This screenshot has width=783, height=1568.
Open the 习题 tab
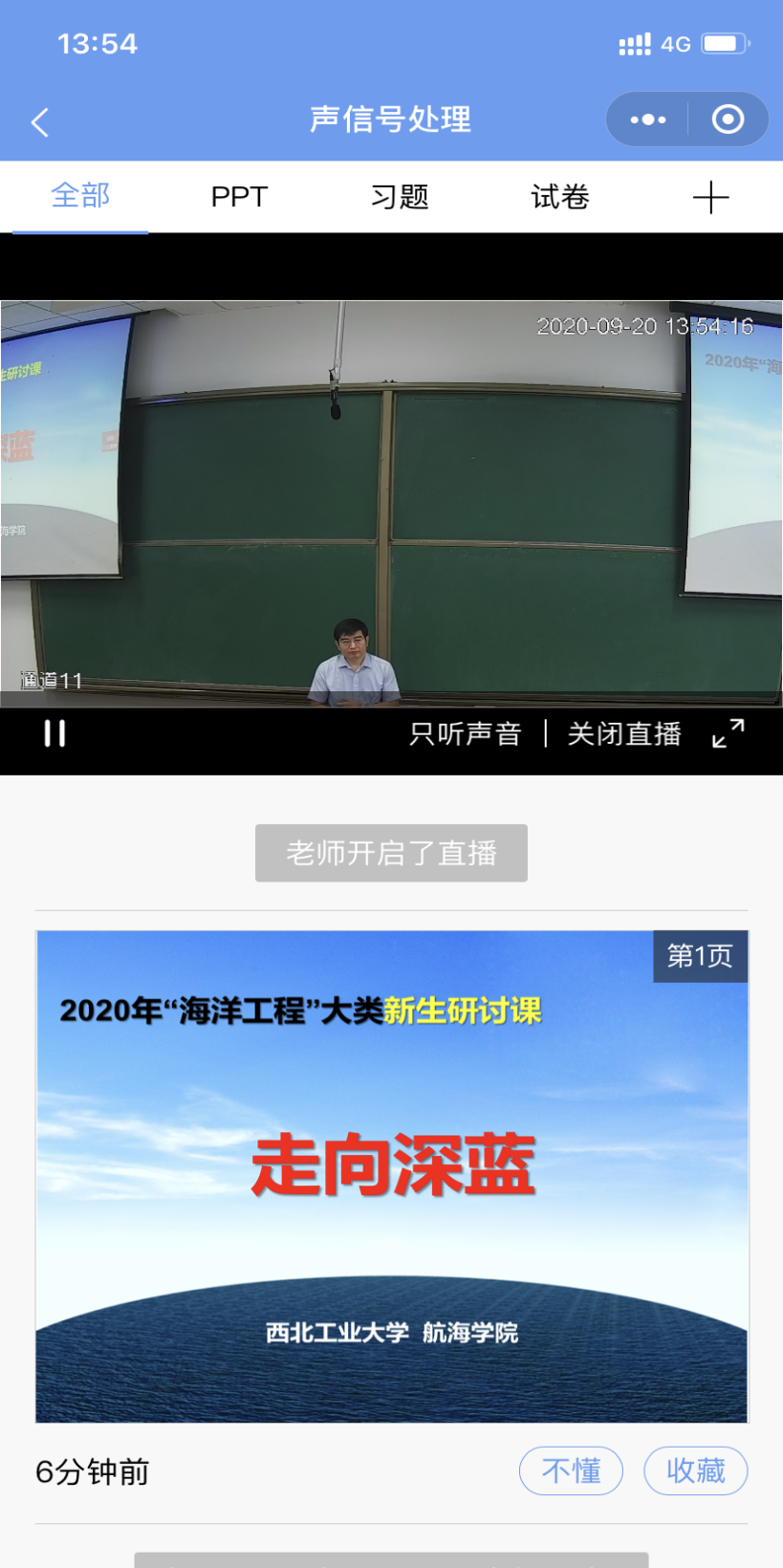click(400, 197)
